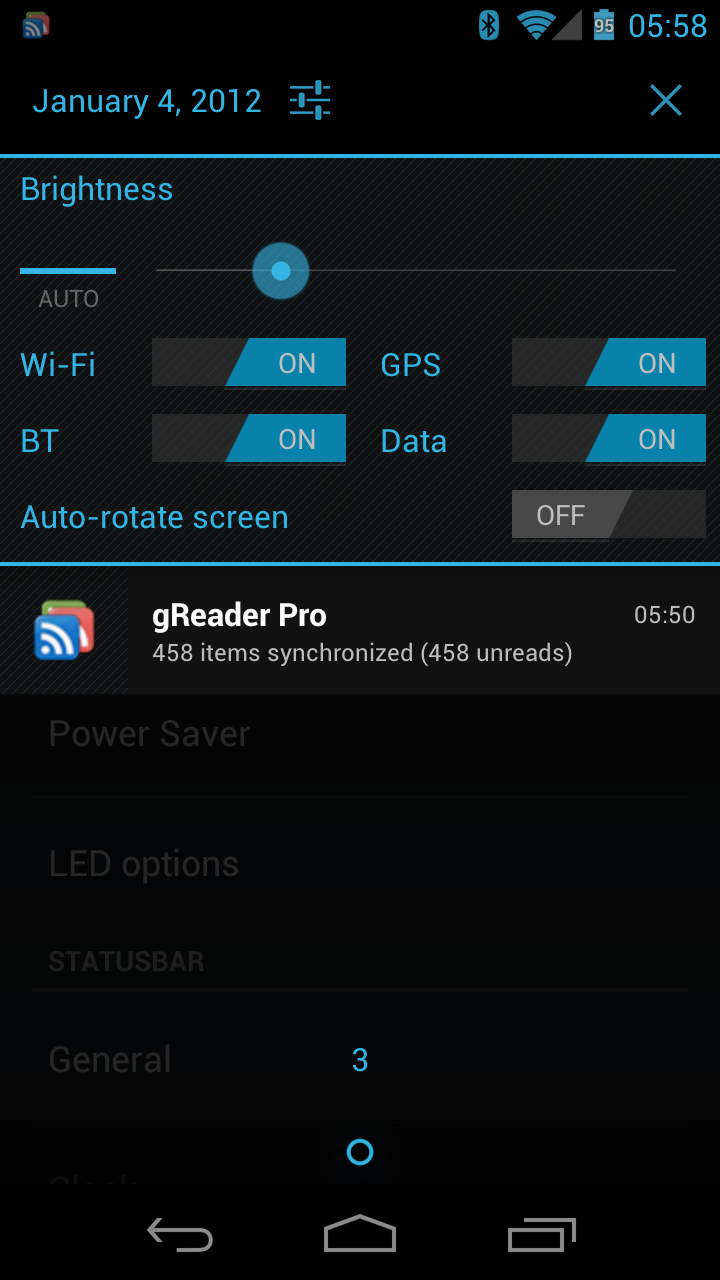720x1280 pixels.
Task: Disable the BT toggle
Action: pyautogui.click(x=249, y=439)
